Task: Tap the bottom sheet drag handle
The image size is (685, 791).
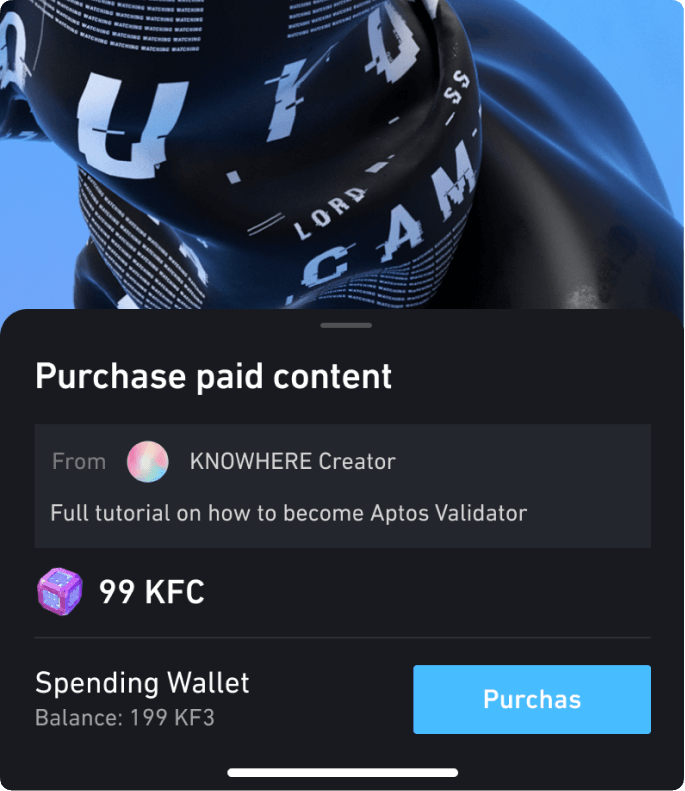Action: pyautogui.click(x=346, y=325)
